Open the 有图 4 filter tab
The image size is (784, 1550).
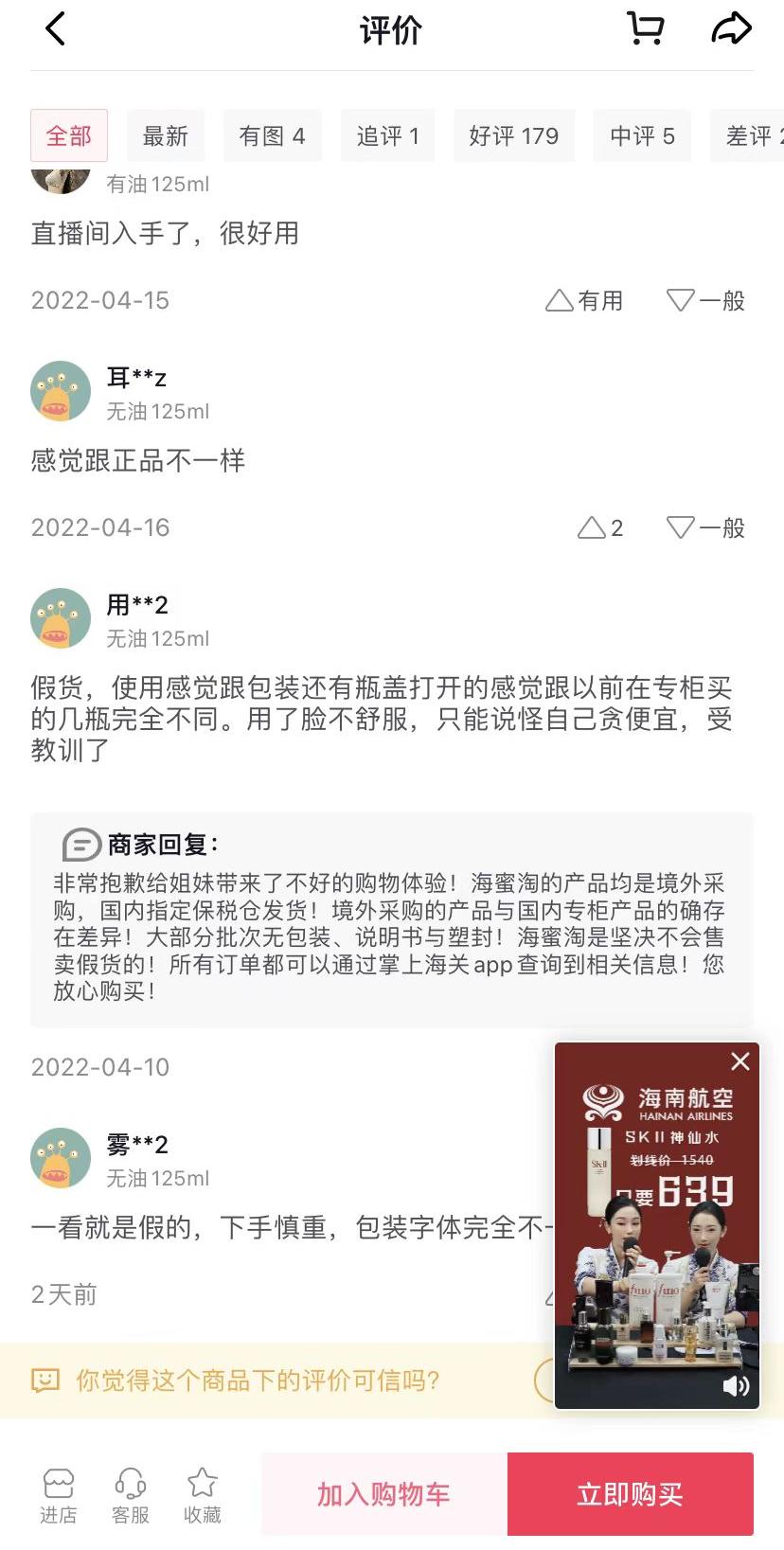coord(273,135)
